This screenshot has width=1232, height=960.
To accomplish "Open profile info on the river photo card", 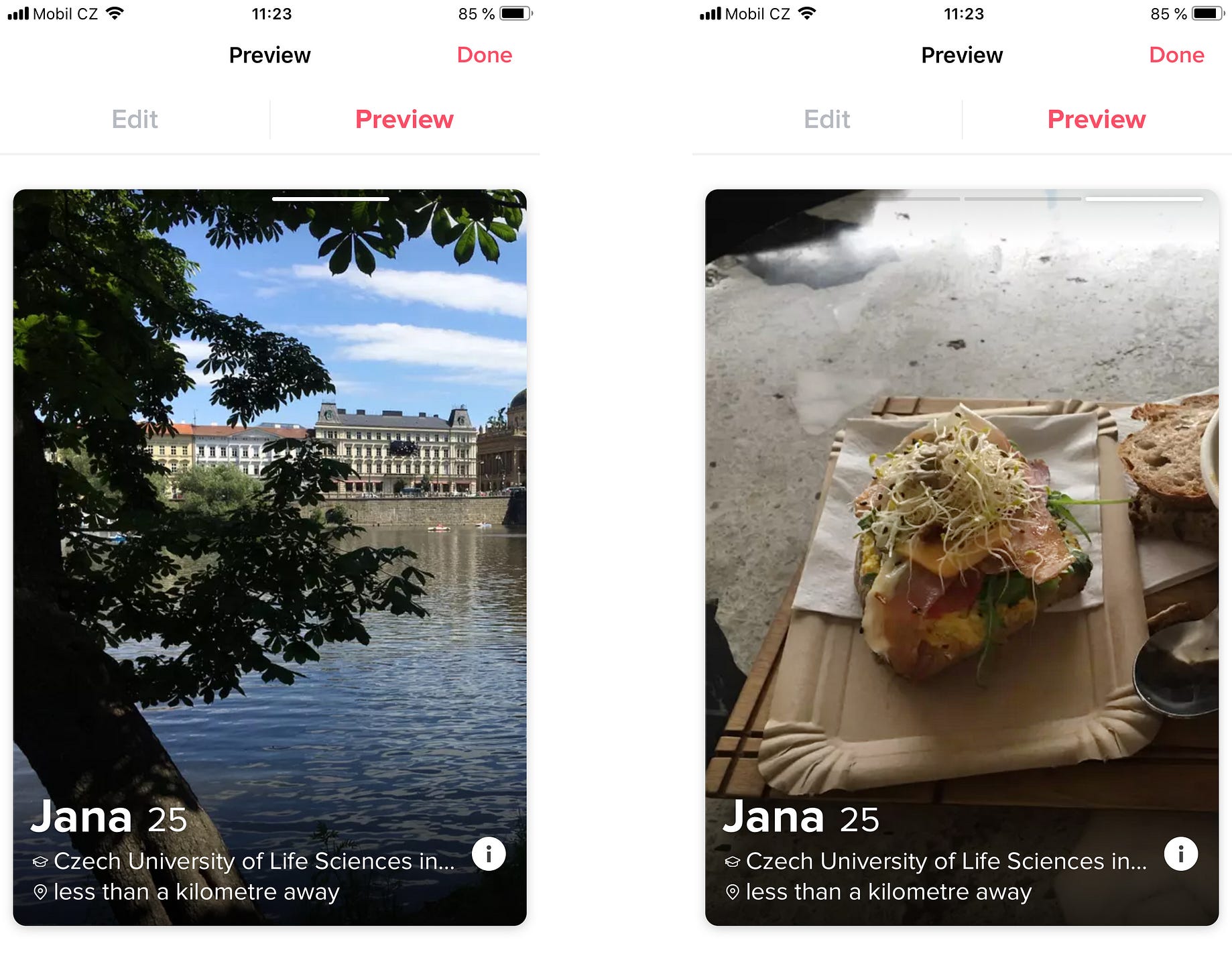I will tap(489, 854).
